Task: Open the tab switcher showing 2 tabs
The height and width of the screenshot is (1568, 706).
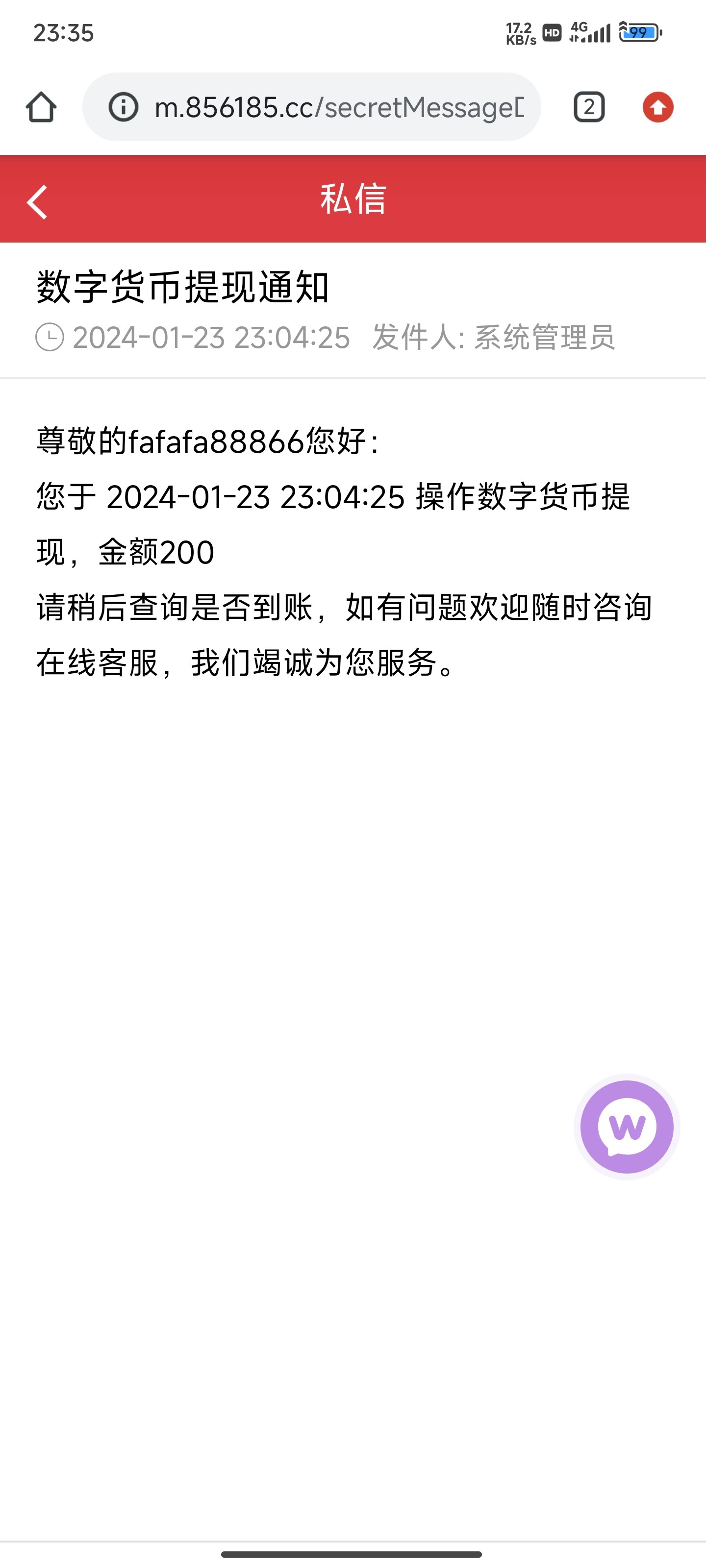Action: click(x=588, y=108)
